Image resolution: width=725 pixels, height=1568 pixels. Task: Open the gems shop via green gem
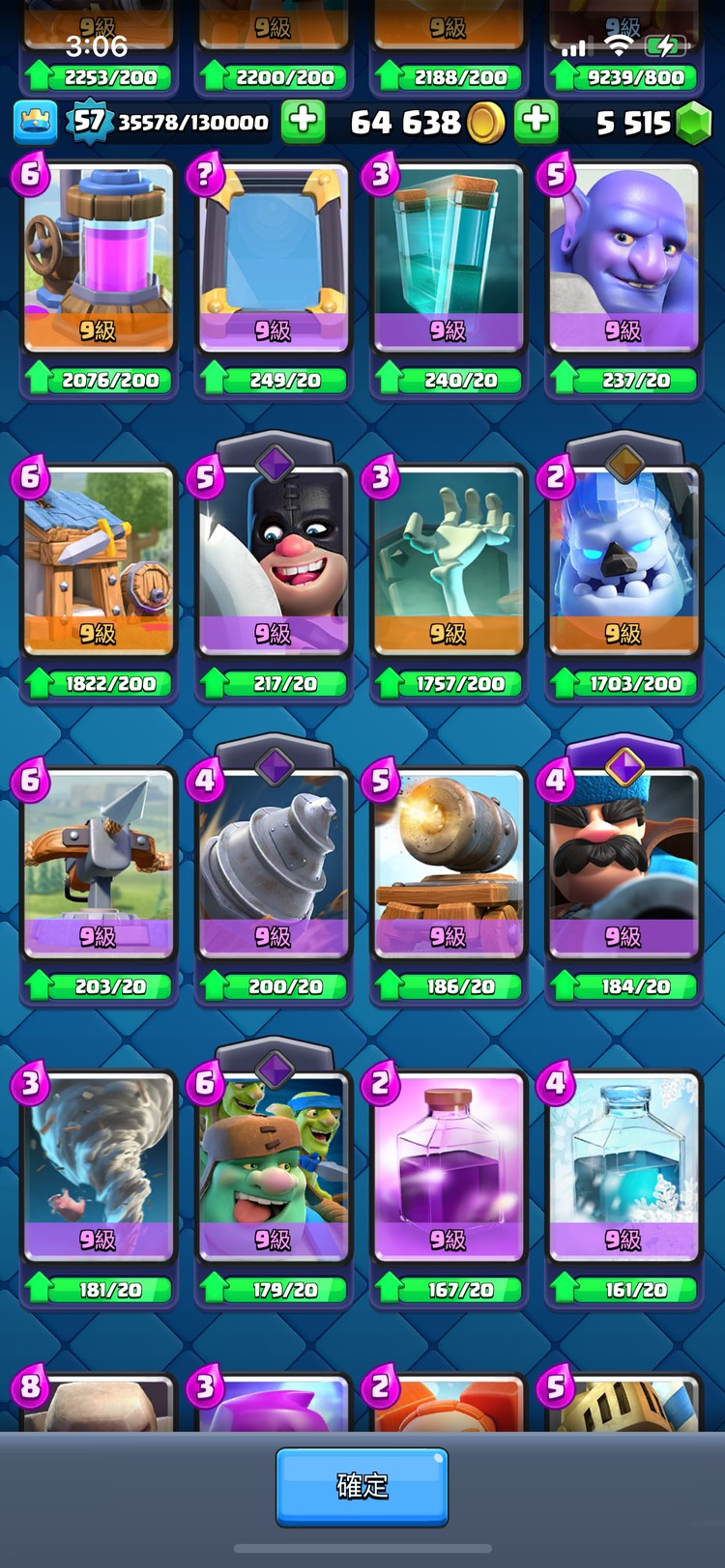click(x=692, y=123)
